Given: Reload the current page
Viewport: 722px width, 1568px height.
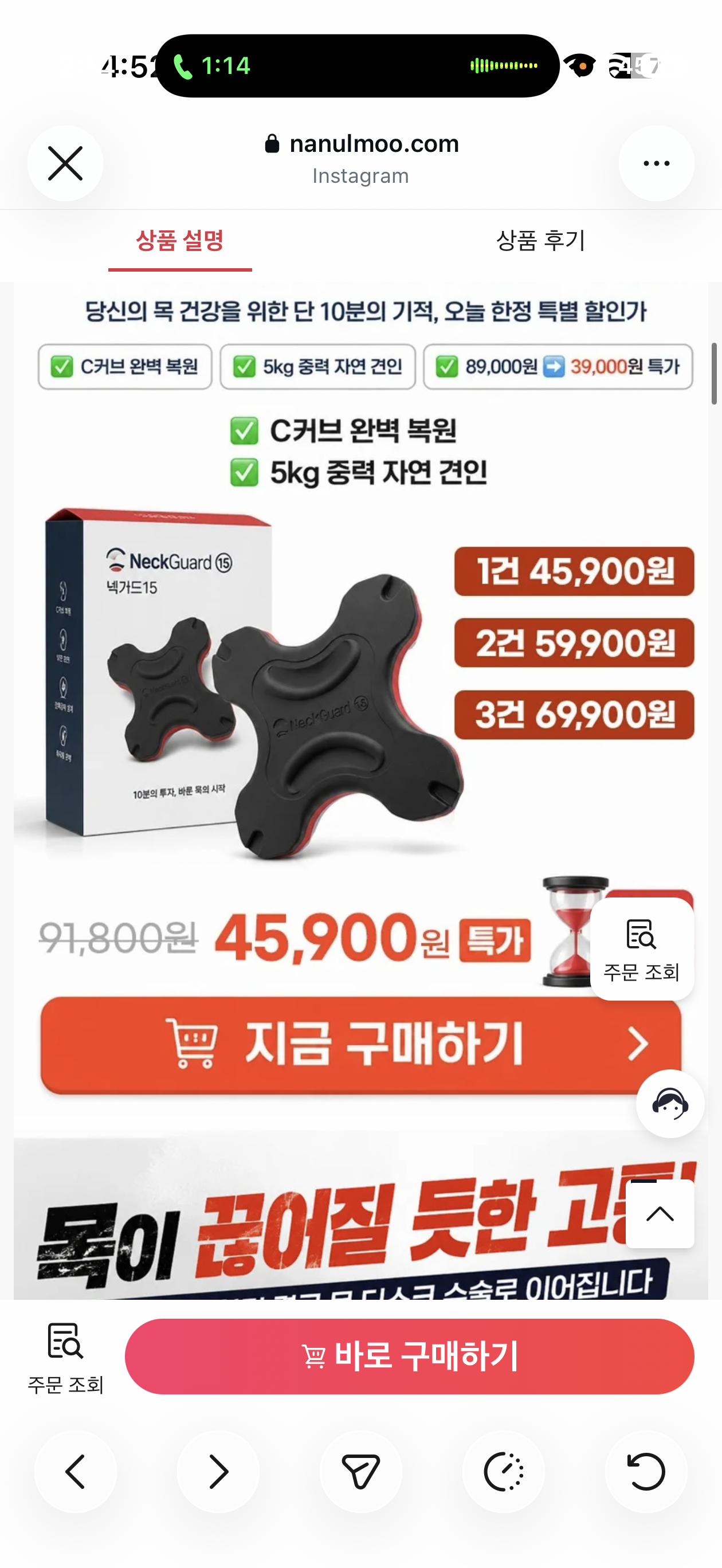Looking at the screenshot, I should point(646,1472).
